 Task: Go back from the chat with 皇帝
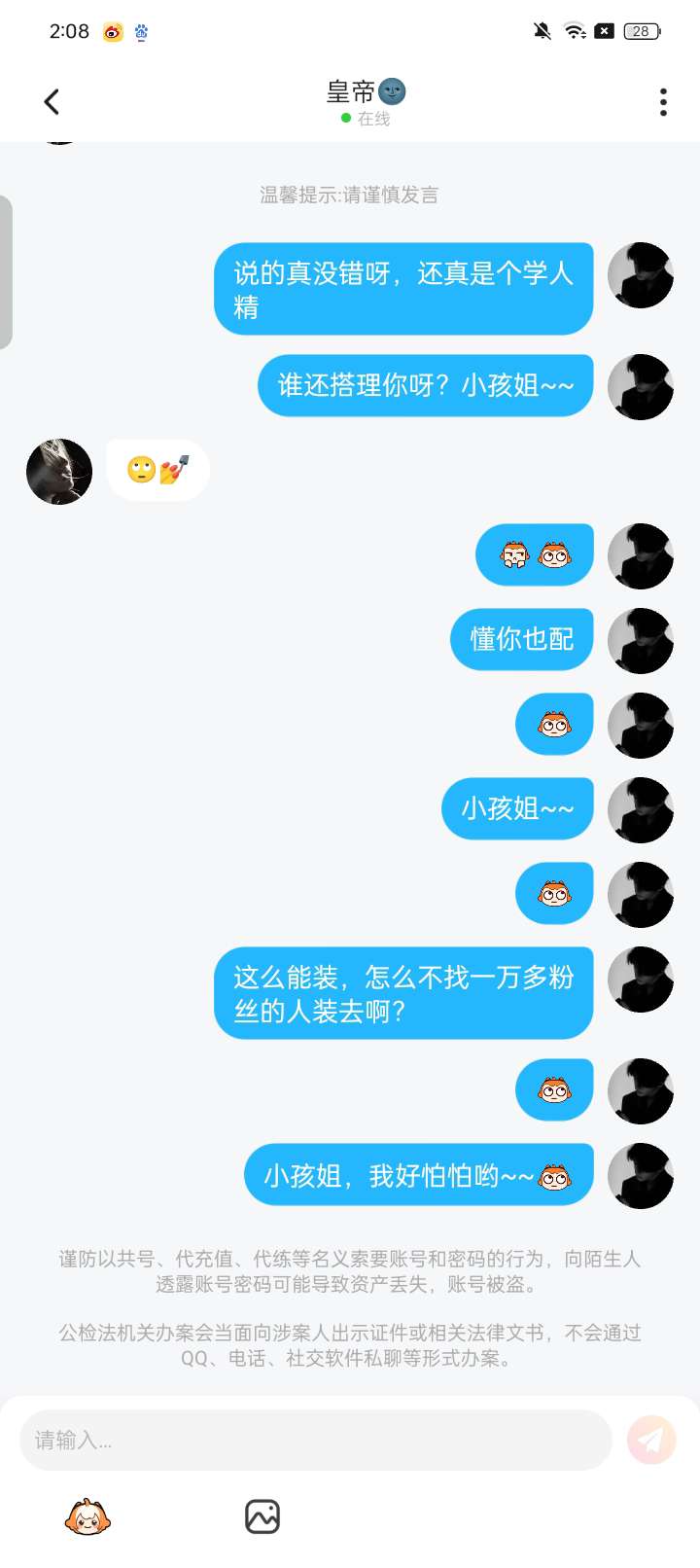point(52,101)
